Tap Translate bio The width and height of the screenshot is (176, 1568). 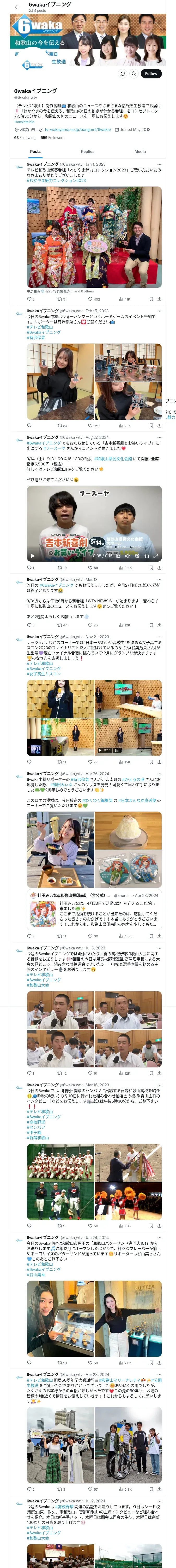pyautogui.click(x=24, y=122)
